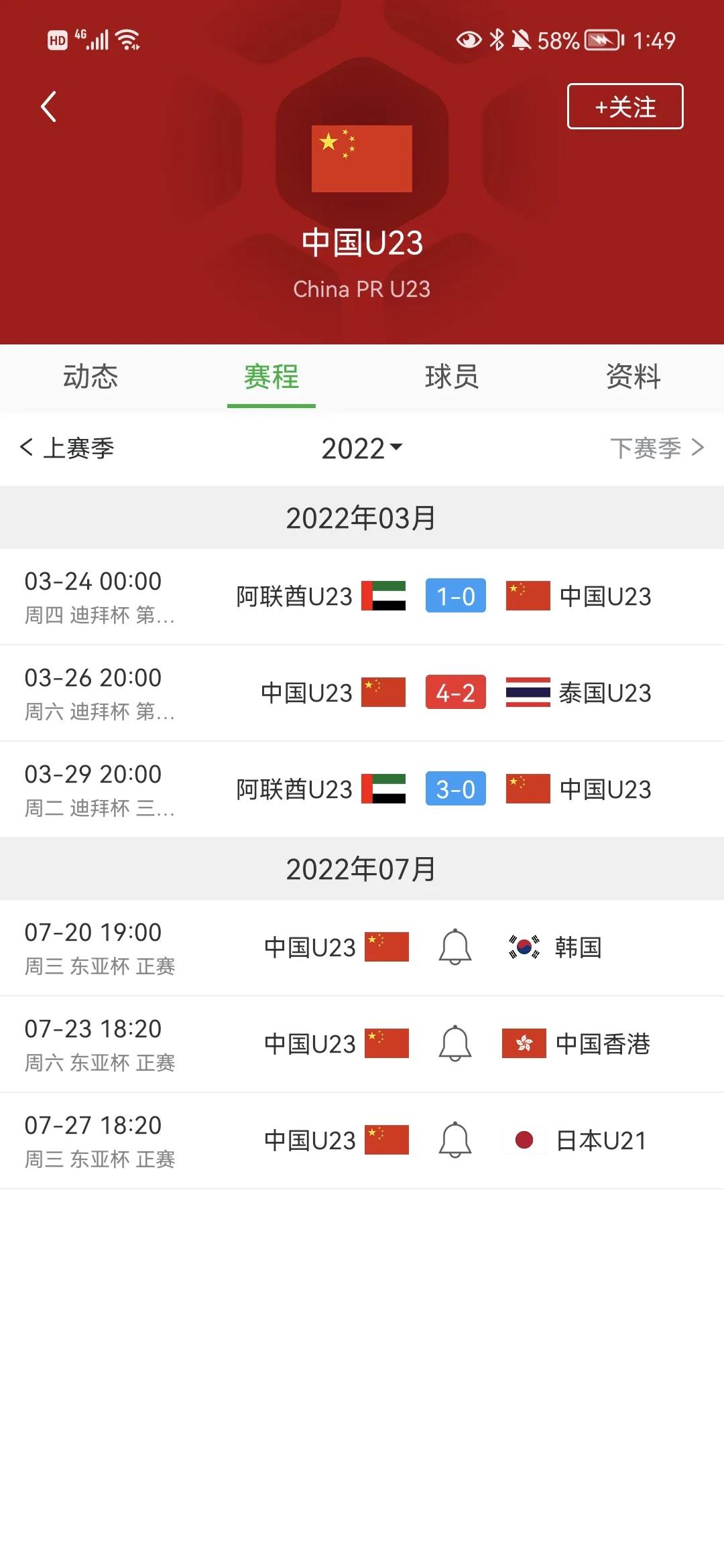The height and width of the screenshot is (1568, 724).
Task: Select the Thailand flag in the 03-26 match
Action: point(526,693)
